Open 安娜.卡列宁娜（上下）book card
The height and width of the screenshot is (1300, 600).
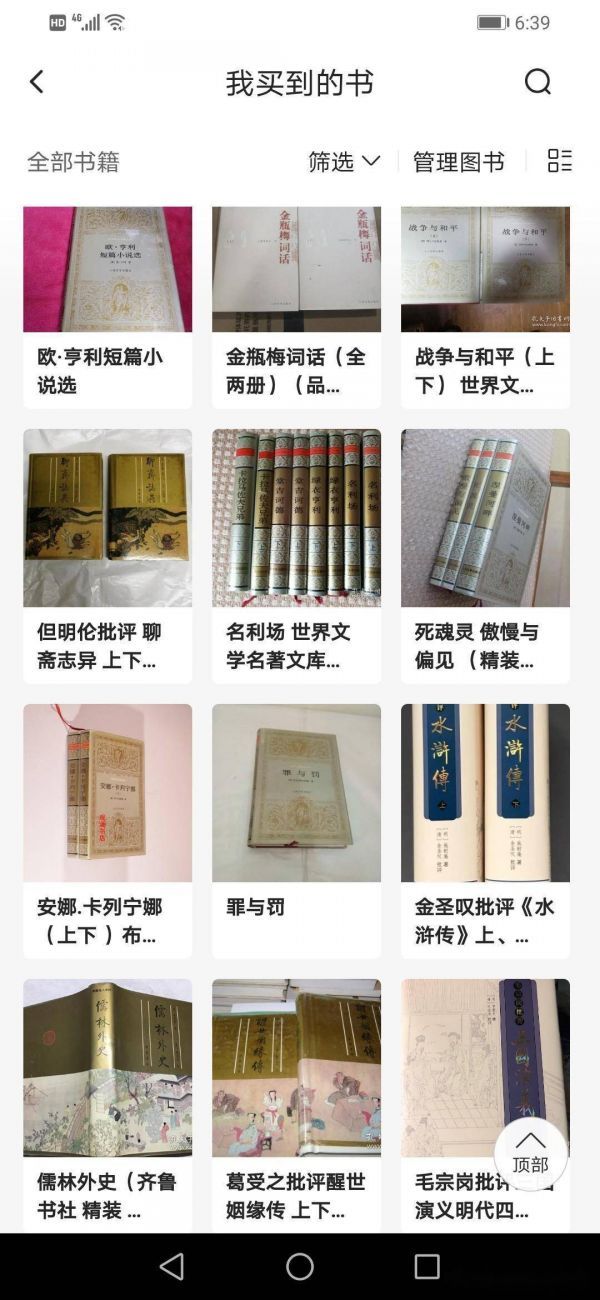107,830
